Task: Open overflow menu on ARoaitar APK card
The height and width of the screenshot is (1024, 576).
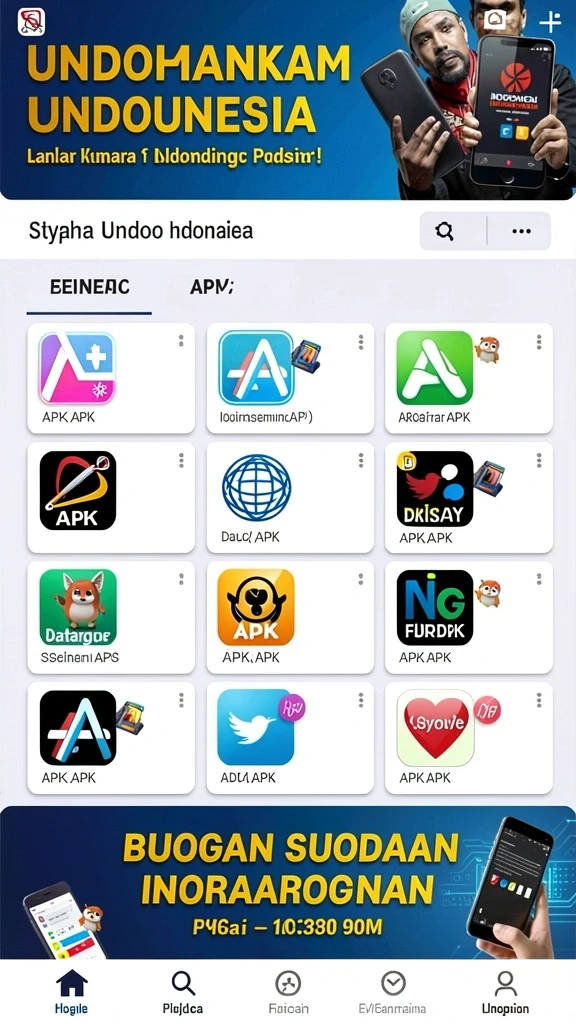Action: (539, 342)
